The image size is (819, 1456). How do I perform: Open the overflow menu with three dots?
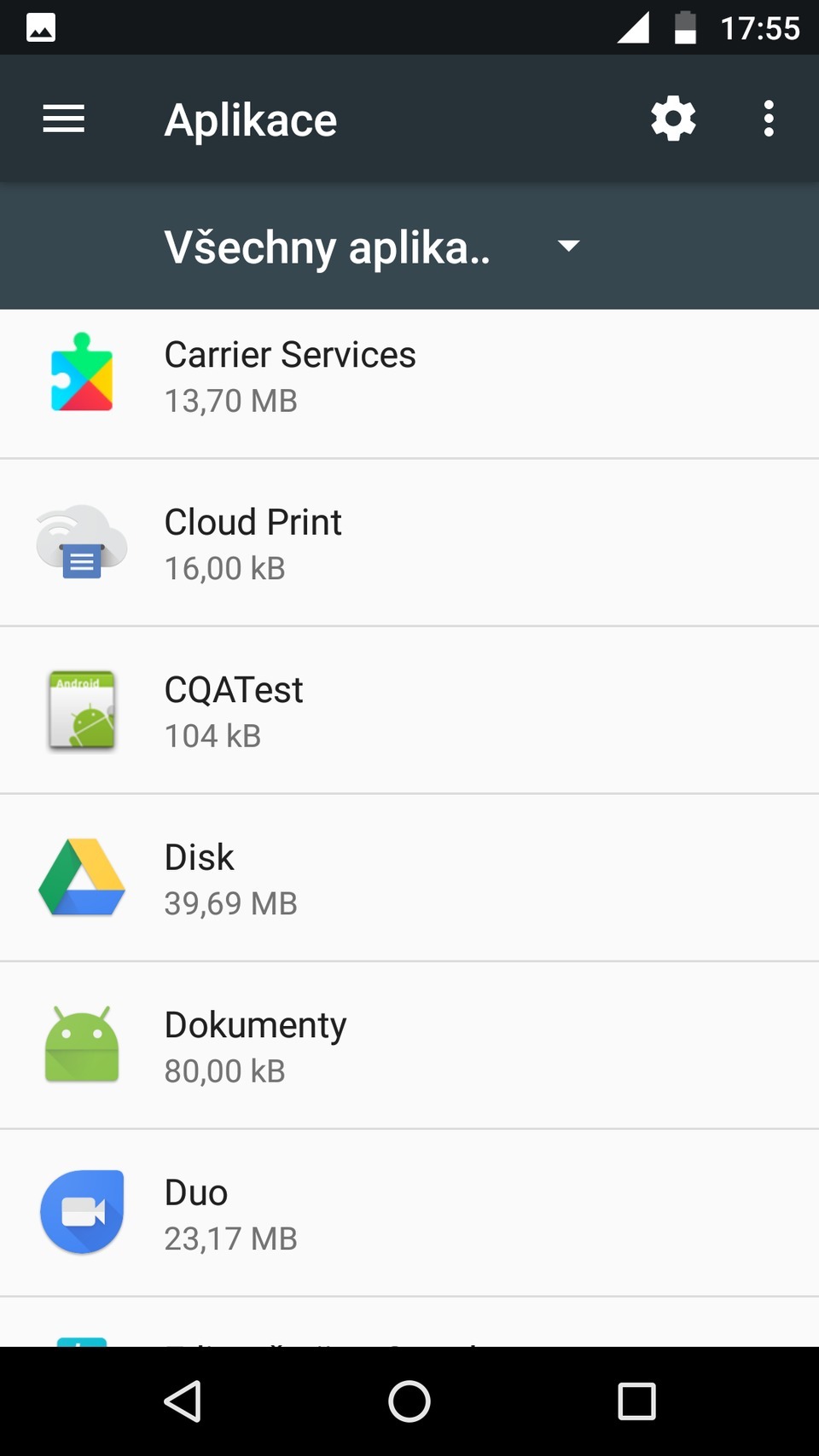point(769,119)
